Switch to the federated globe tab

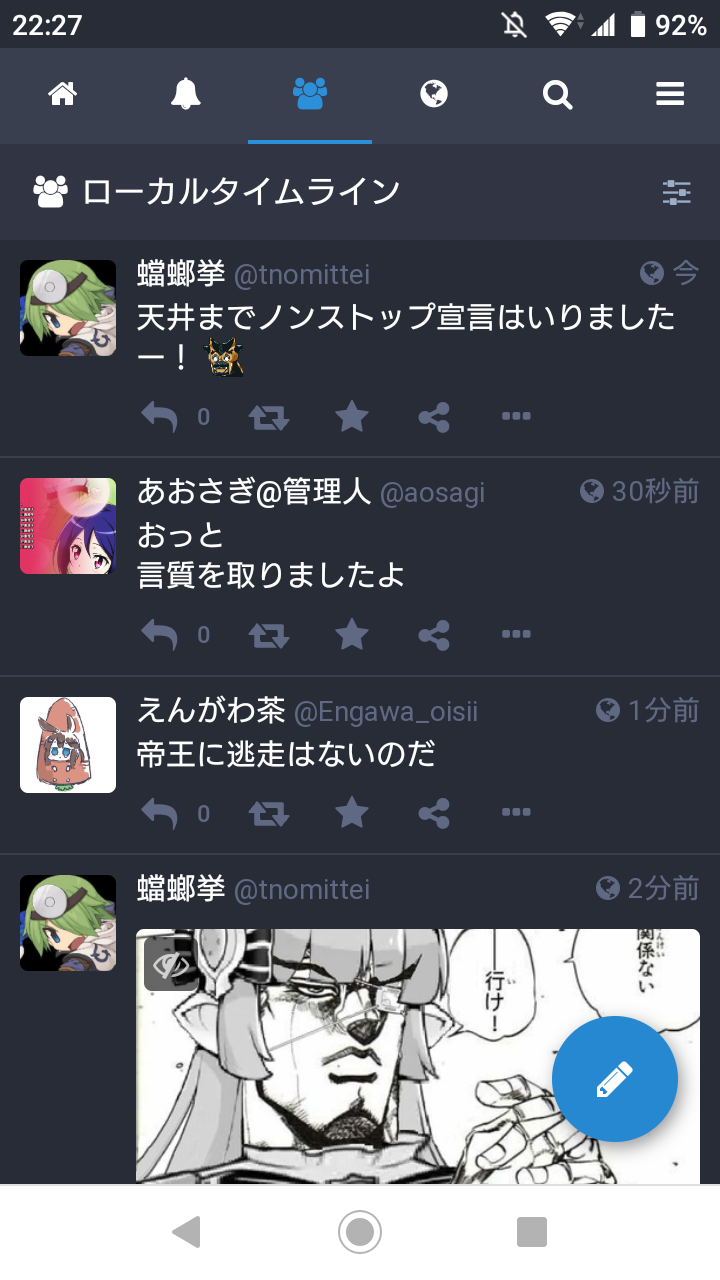[x=433, y=95]
